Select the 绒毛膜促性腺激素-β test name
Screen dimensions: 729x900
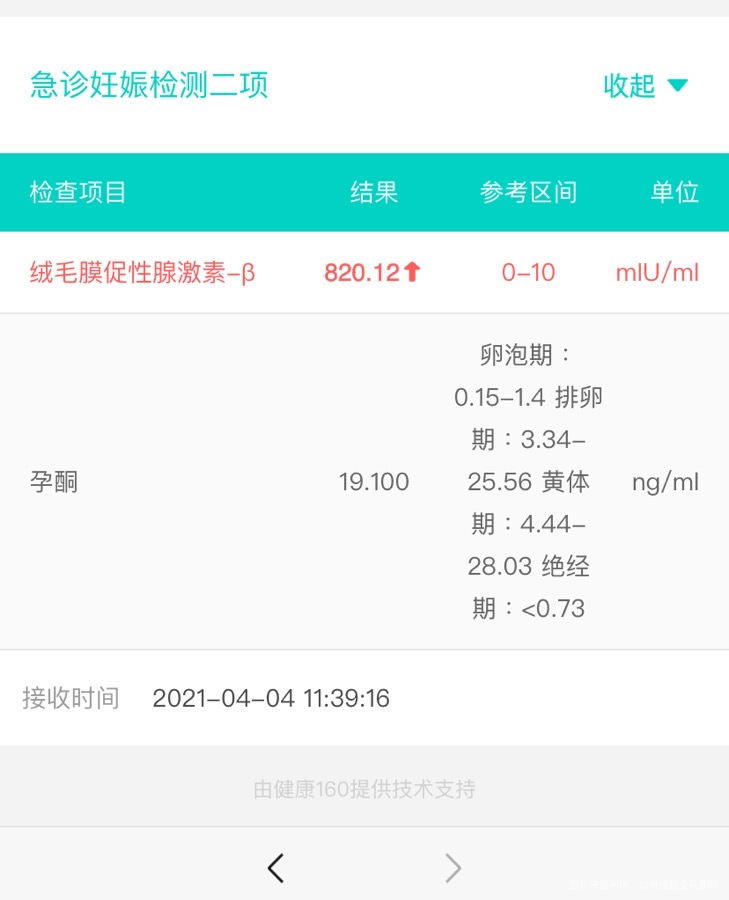pos(146,271)
